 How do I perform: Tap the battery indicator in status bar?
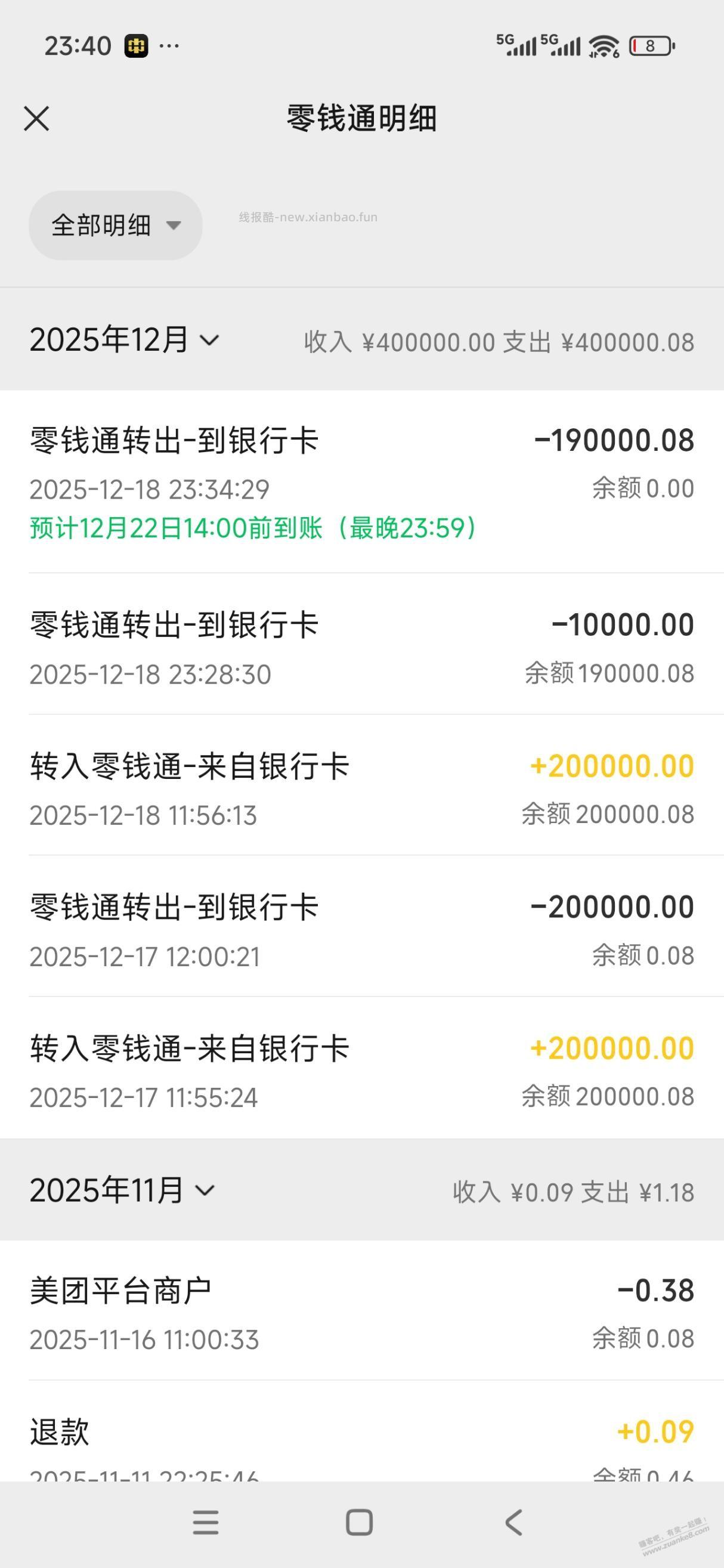click(x=652, y=46)
